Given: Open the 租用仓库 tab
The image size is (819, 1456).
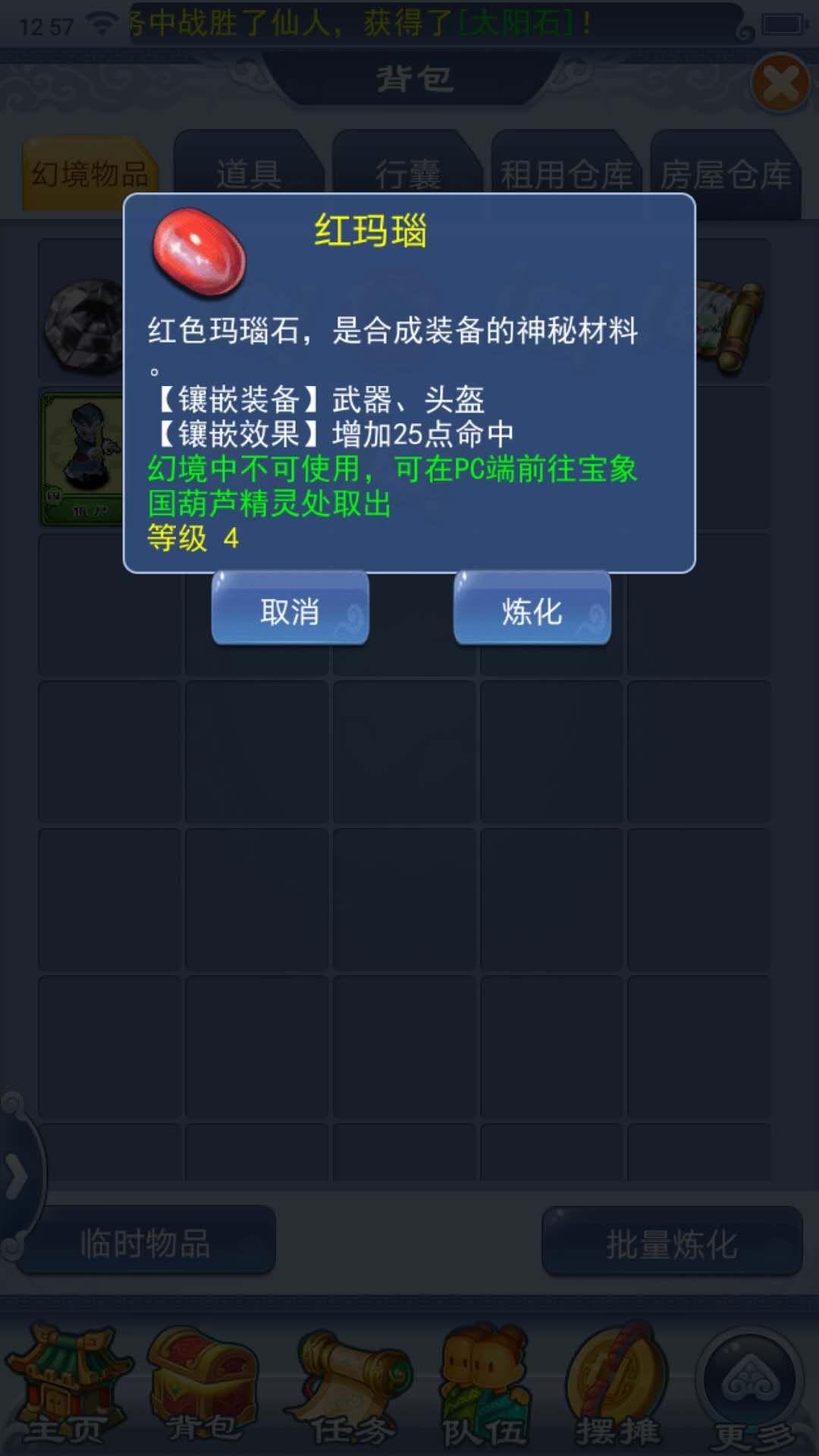Looking at the screenshot, I should (x=566, y=174).
